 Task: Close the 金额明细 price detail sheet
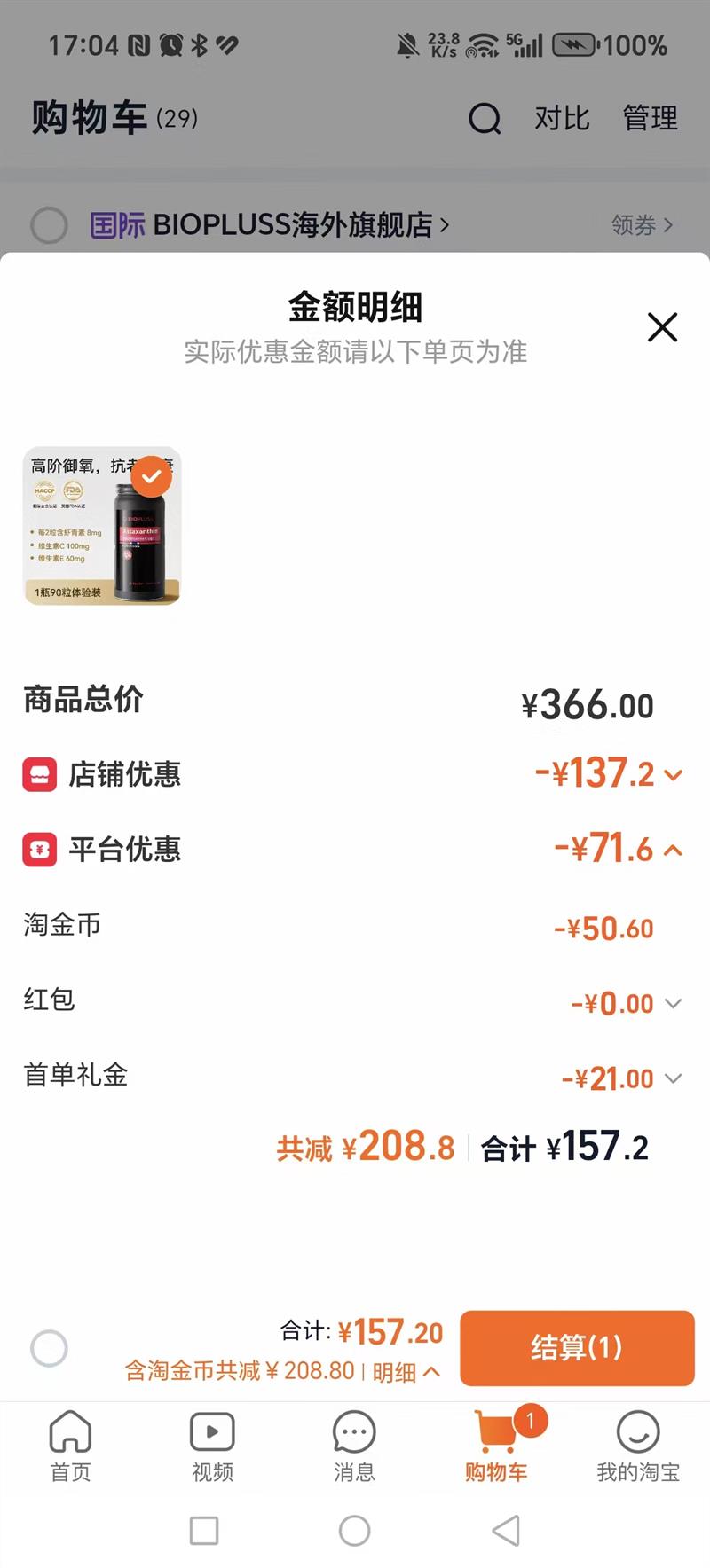[x=662, y=327]
